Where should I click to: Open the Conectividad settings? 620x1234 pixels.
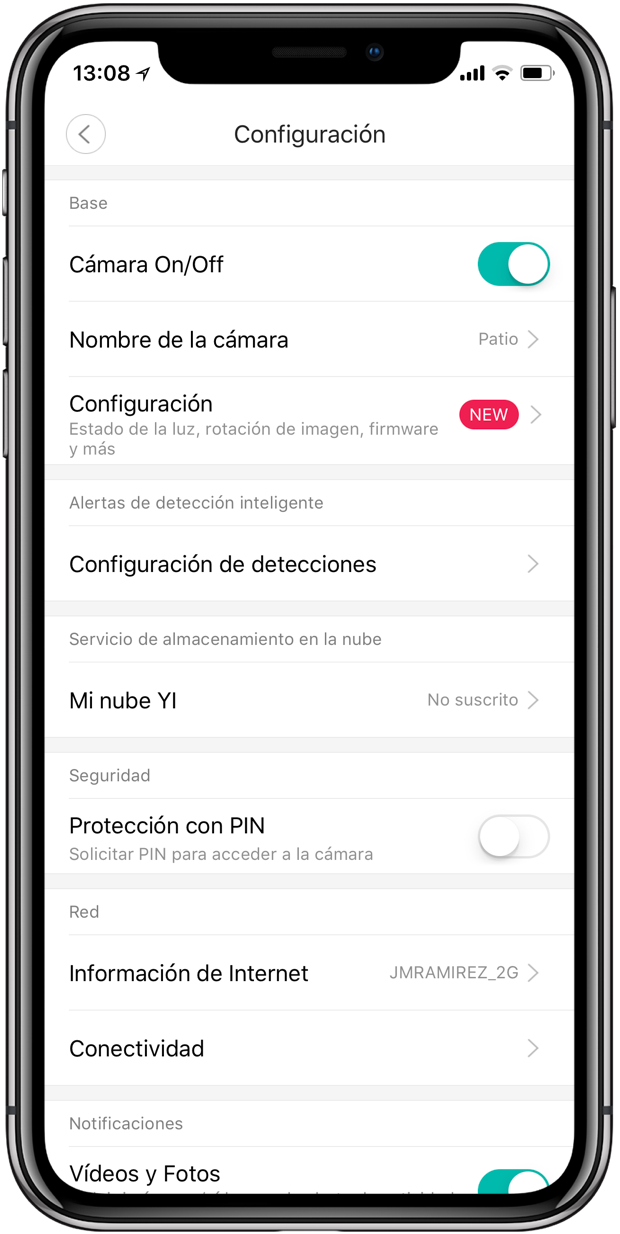coord(309,1048)
